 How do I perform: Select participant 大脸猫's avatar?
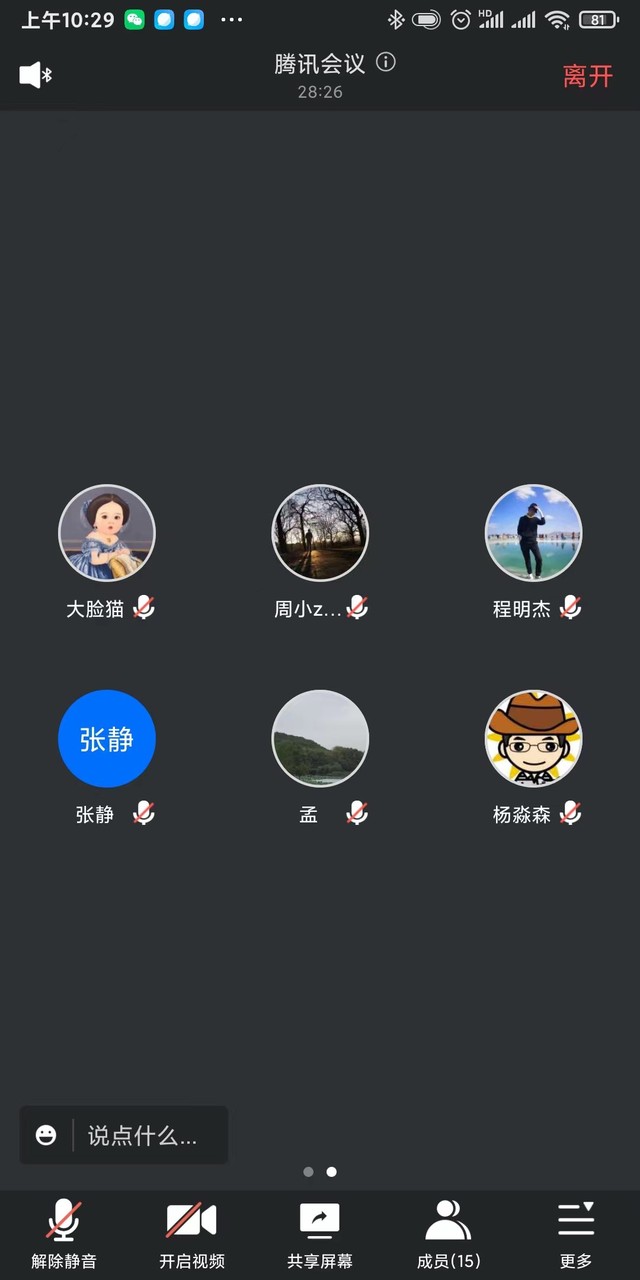tap(107, 533)
